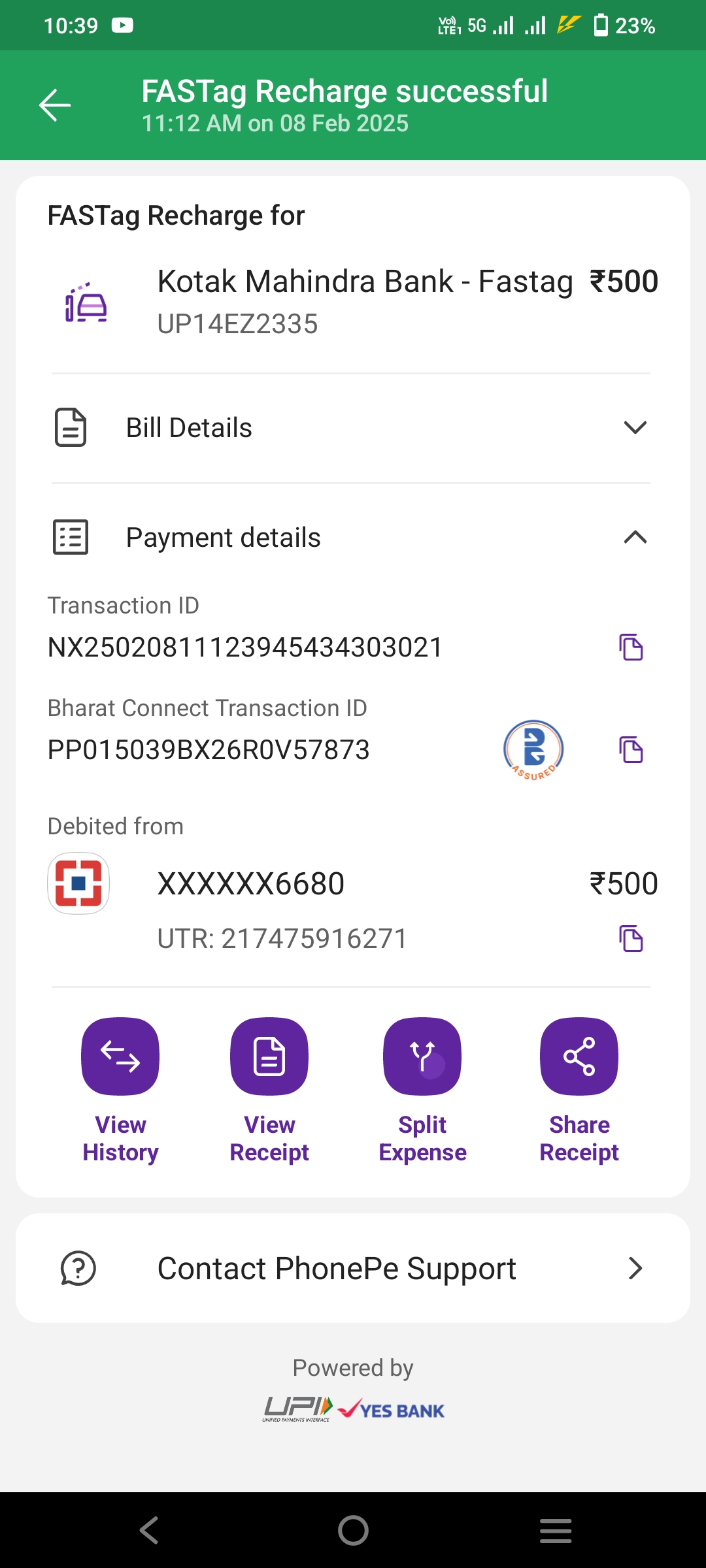Select Split Expense
706x1568 pixels.
tap(422, 1091)
